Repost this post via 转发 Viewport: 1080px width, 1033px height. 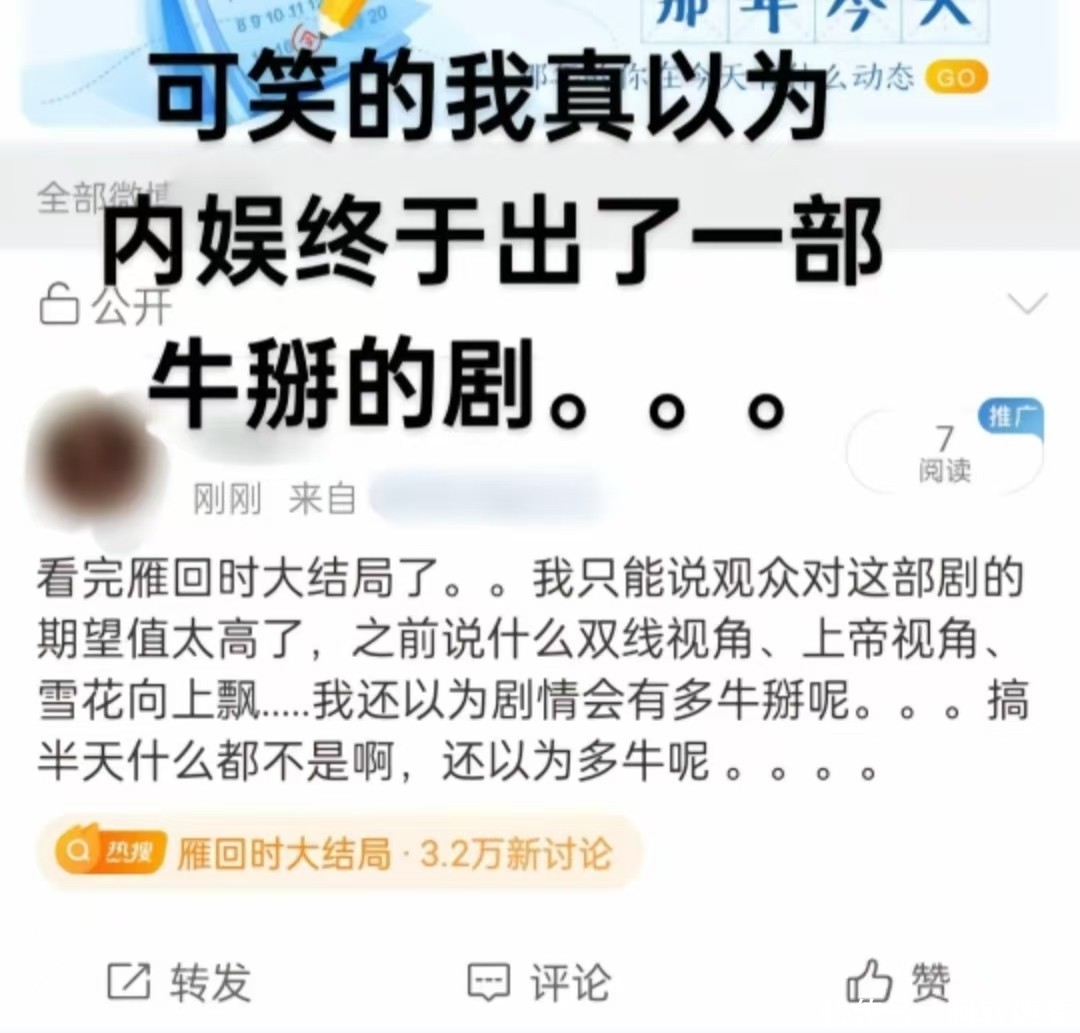tap(180, 981)
